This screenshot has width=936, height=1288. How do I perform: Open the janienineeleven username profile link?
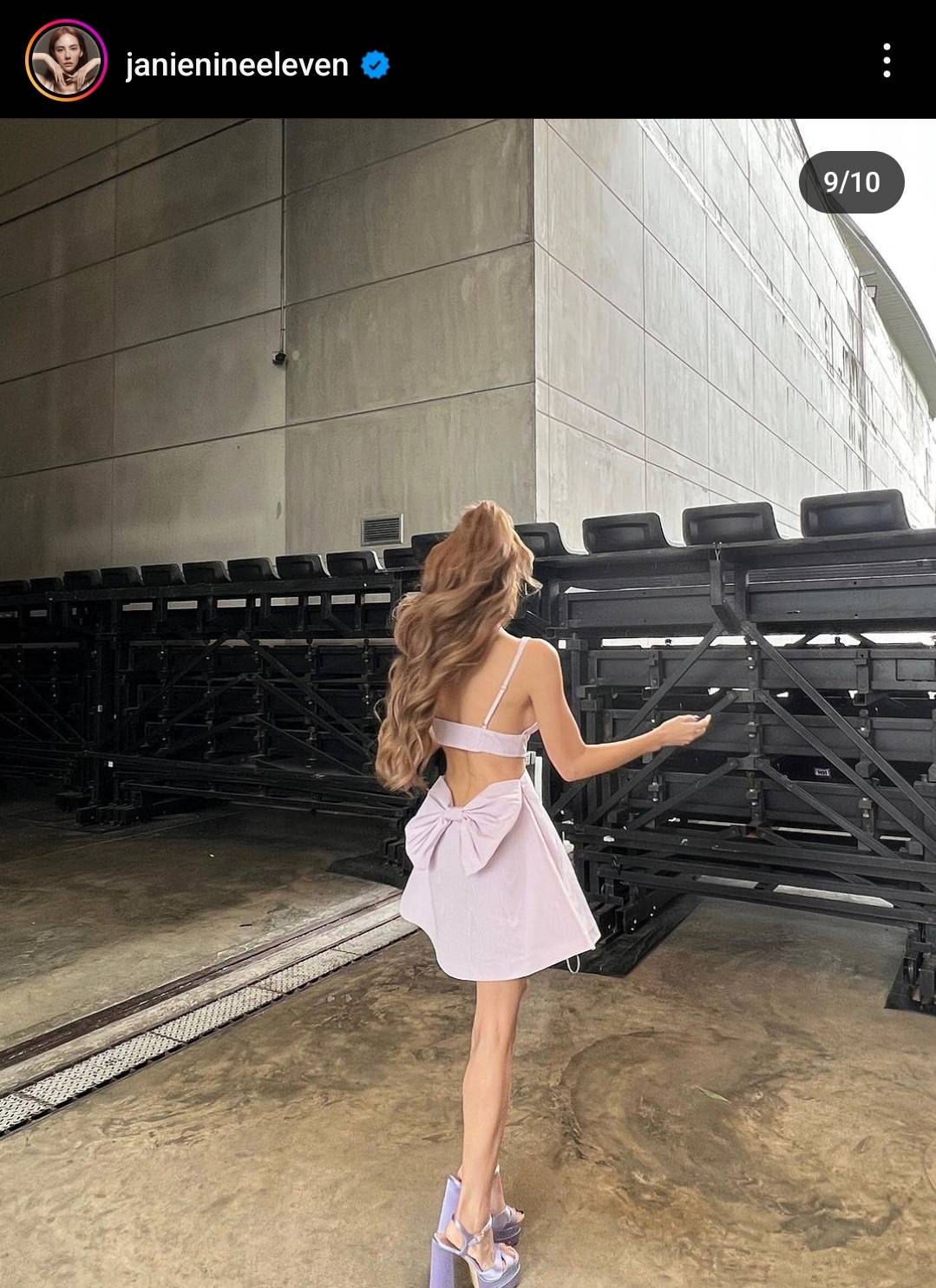(237, 65)
